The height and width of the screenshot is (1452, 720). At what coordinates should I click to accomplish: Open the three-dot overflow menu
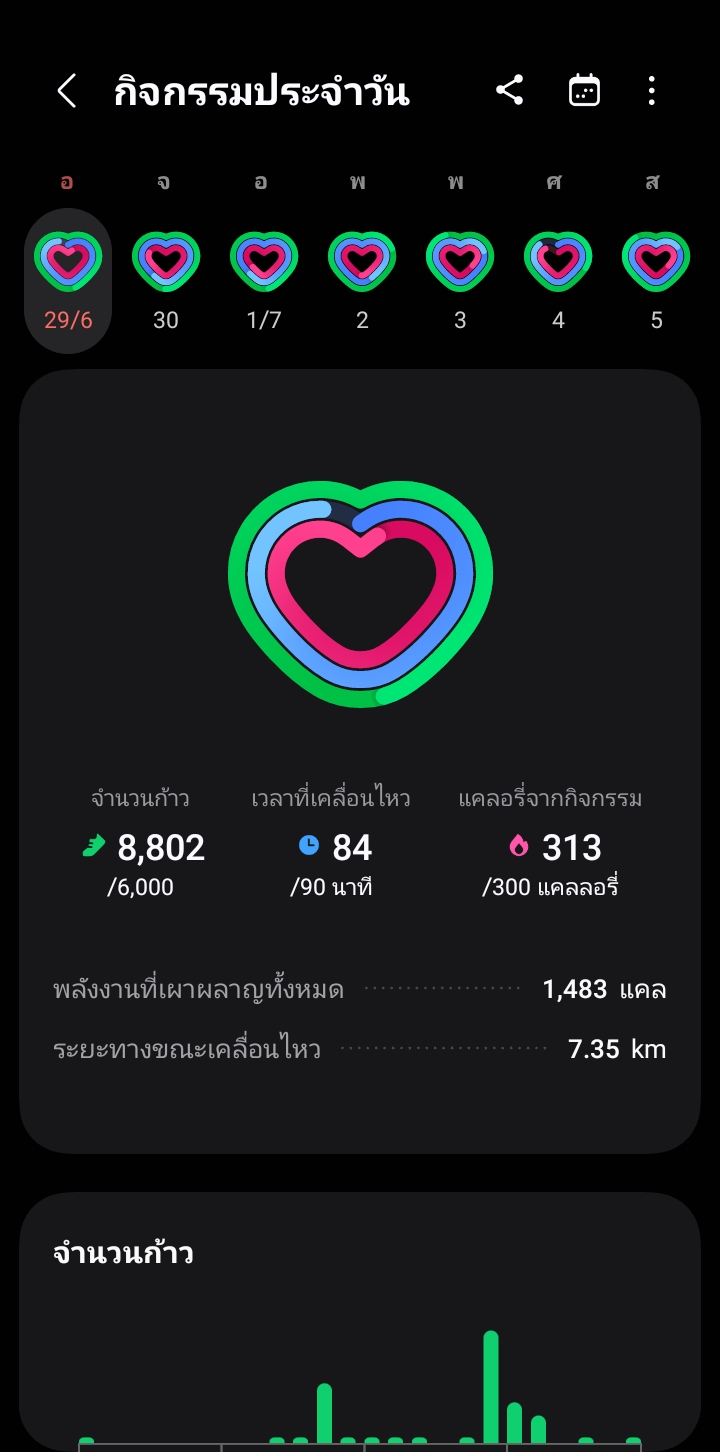(652, 91)
